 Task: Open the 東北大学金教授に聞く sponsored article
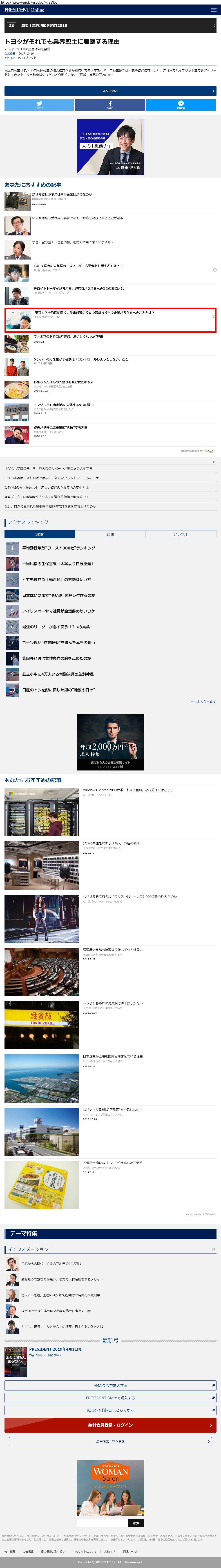pos(94,313)
